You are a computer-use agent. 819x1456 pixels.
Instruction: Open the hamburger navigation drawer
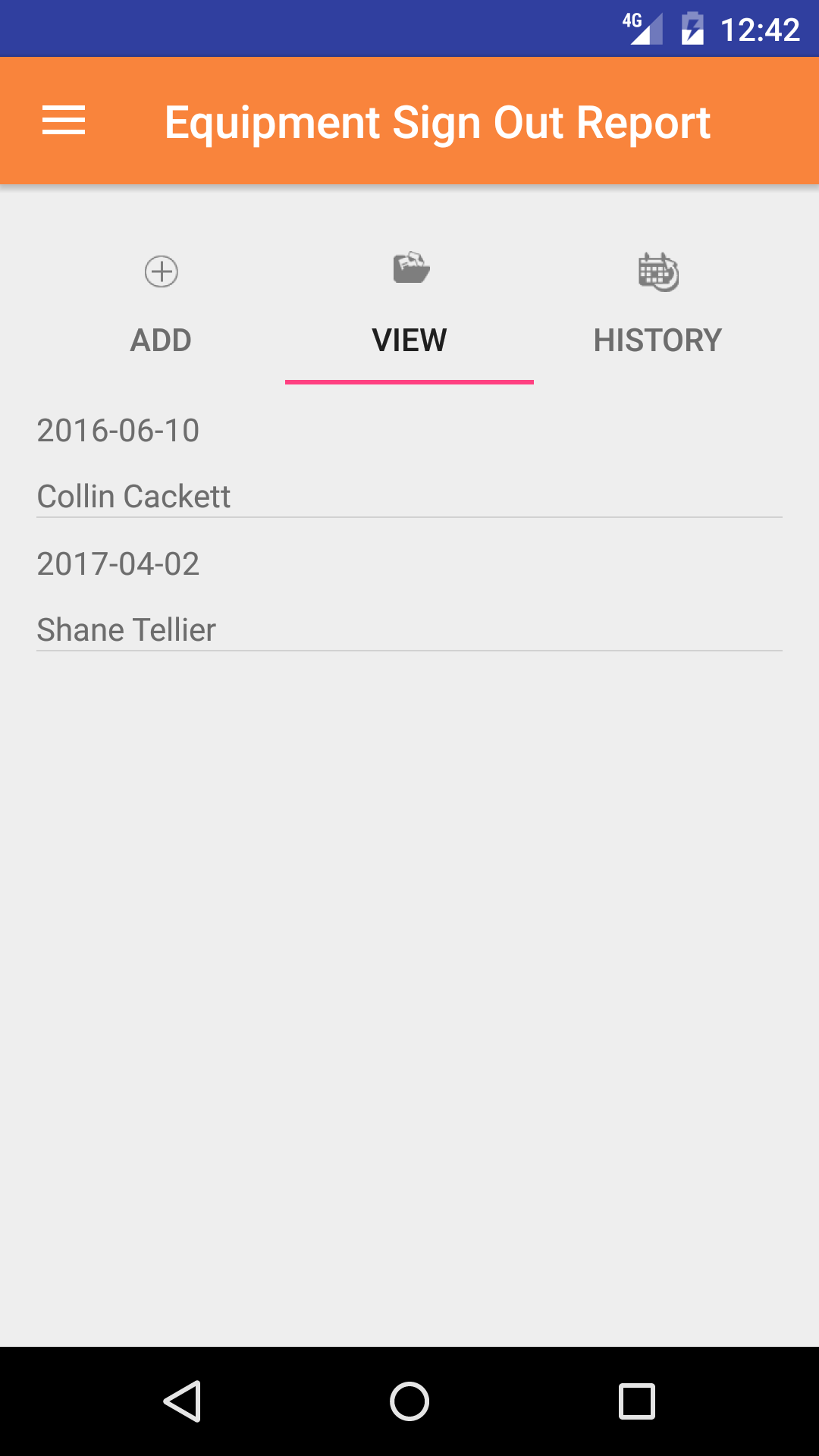64,121
